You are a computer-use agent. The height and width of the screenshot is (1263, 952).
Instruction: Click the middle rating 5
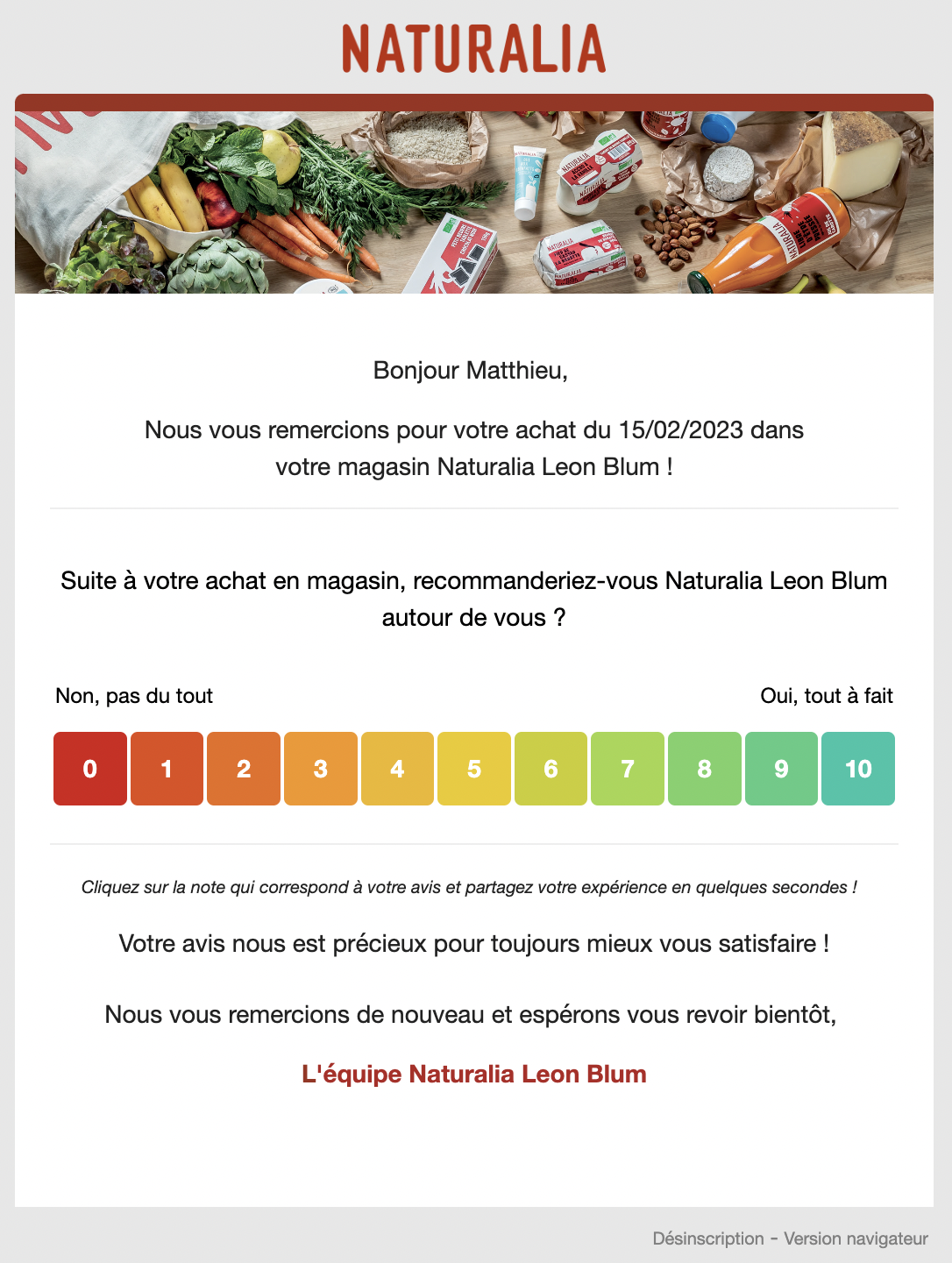click(x=473, y=769)
